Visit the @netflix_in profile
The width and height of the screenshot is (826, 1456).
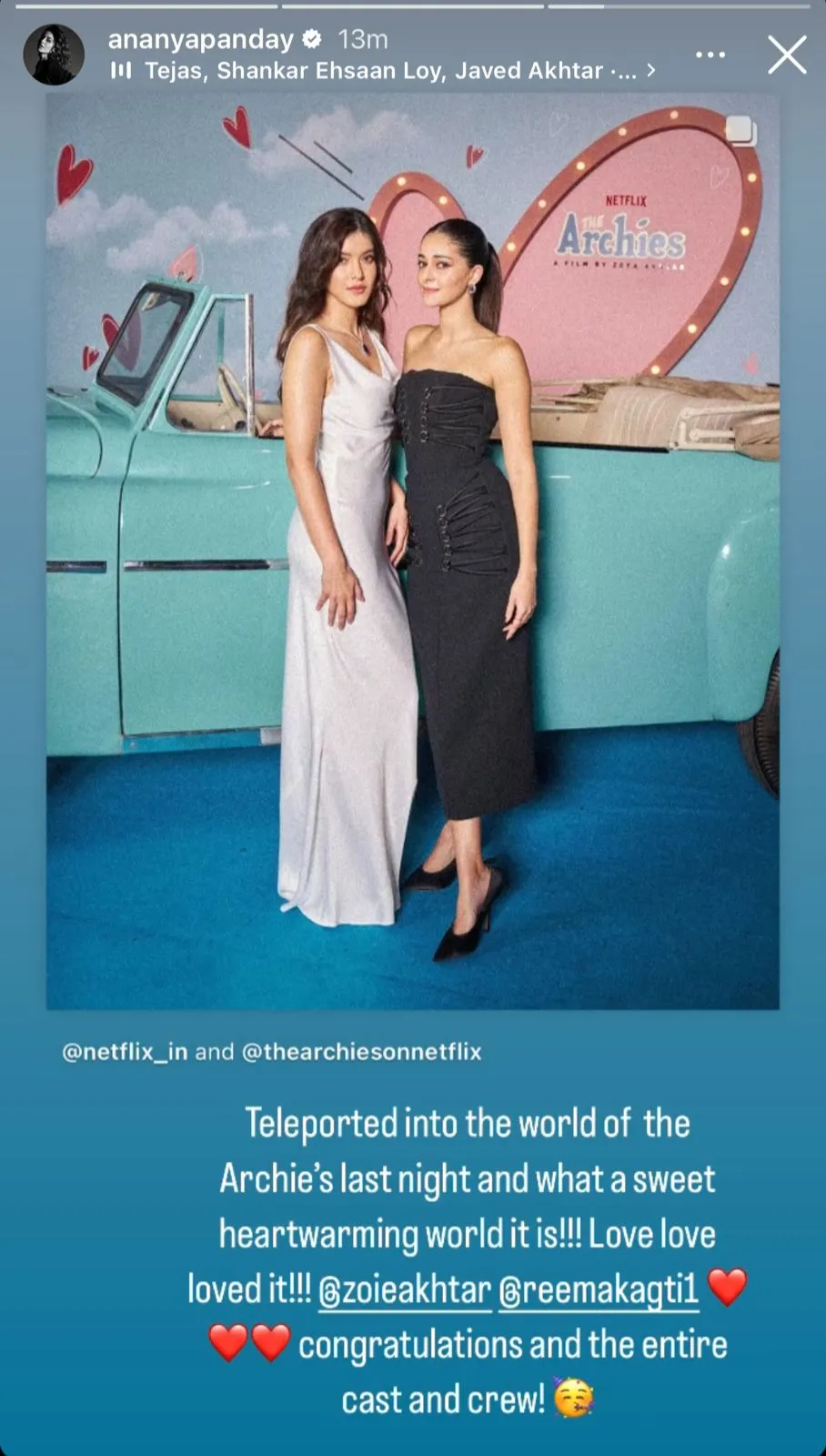pyautogui.click(x=125, y=1052)
